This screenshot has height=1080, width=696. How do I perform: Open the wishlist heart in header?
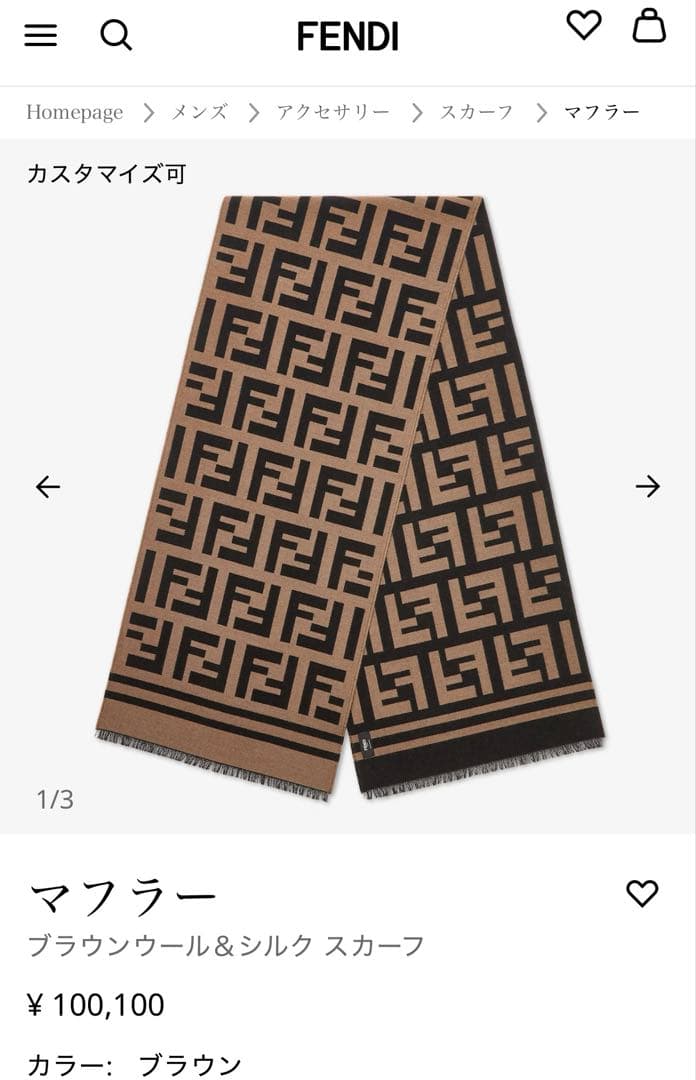584,25
